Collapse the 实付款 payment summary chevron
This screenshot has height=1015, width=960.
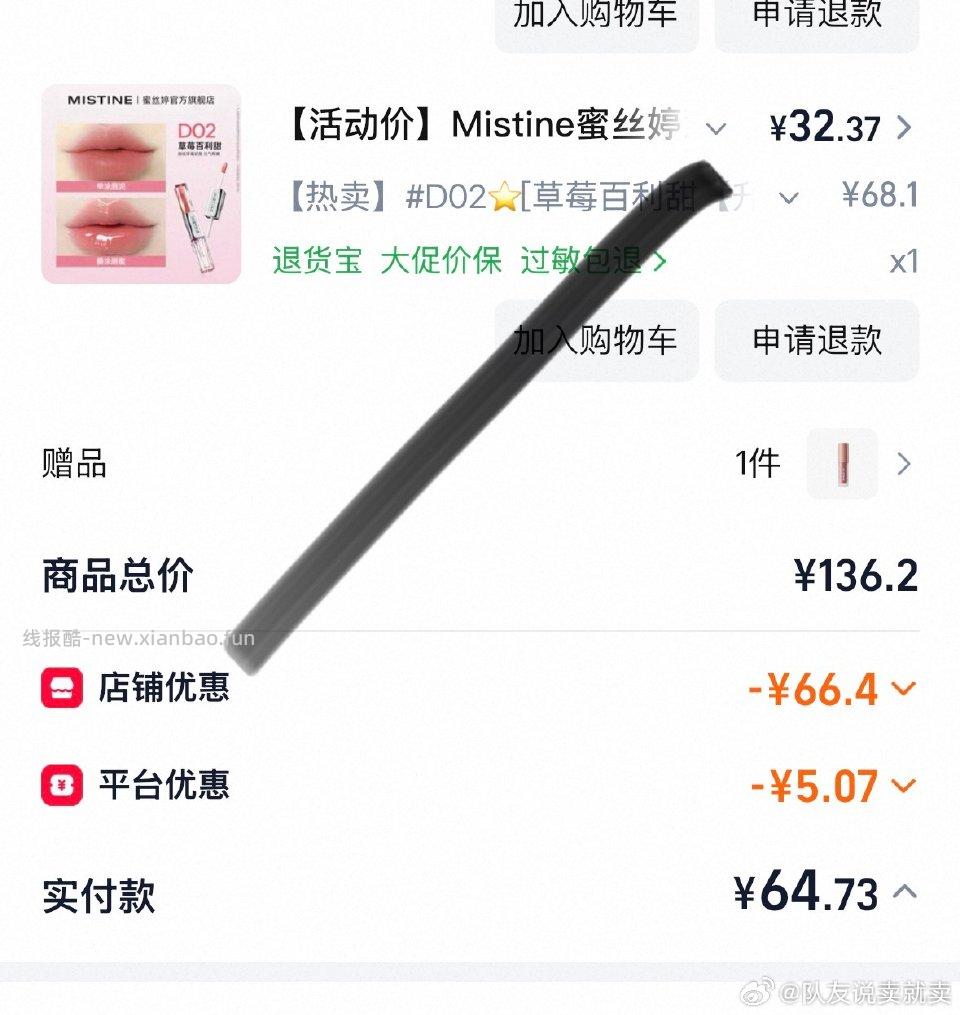coord(905,890)
